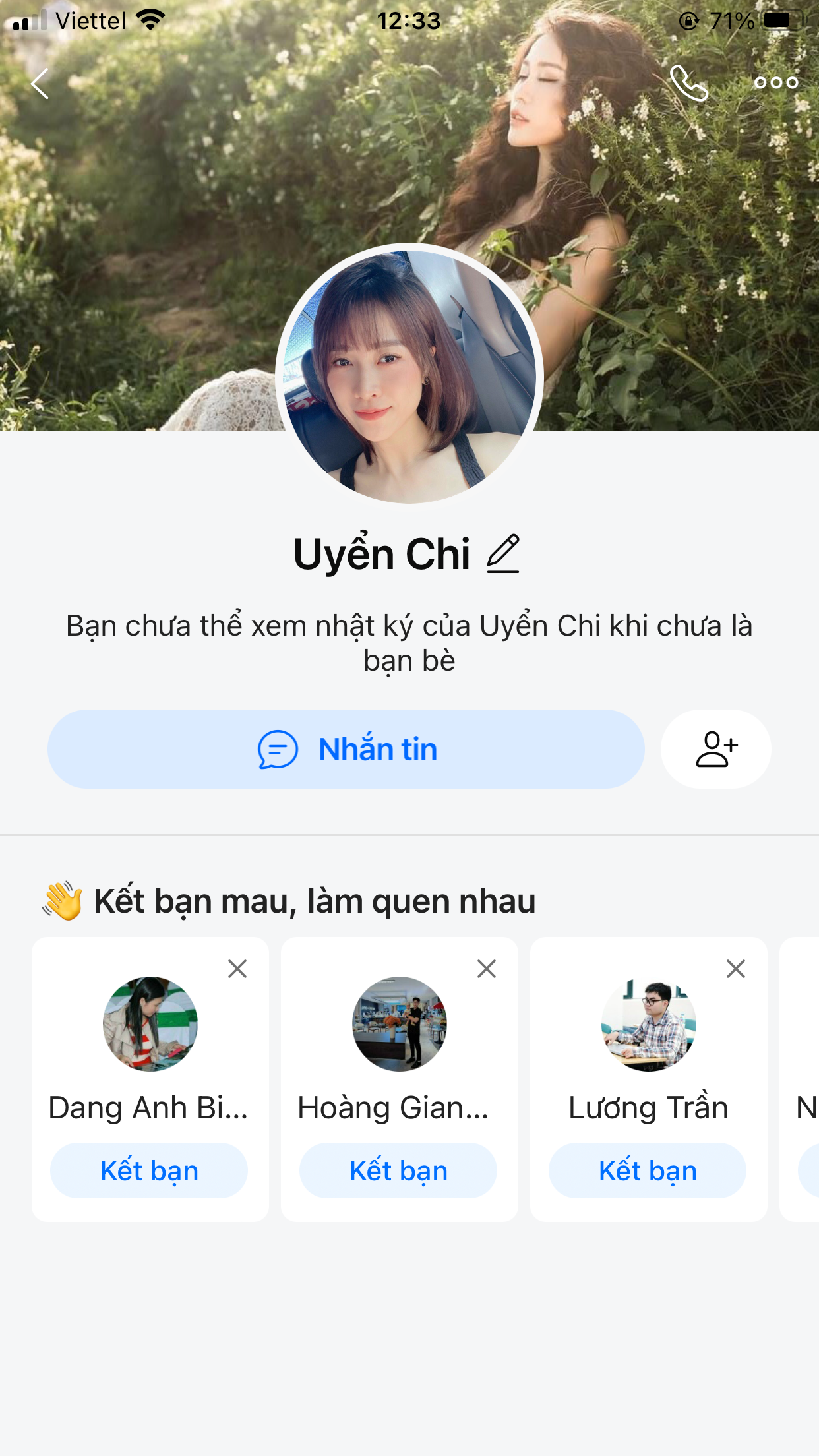Add Lương Trần with Kết bạn
819x1456 pixels.
(x=648, y=1170)
